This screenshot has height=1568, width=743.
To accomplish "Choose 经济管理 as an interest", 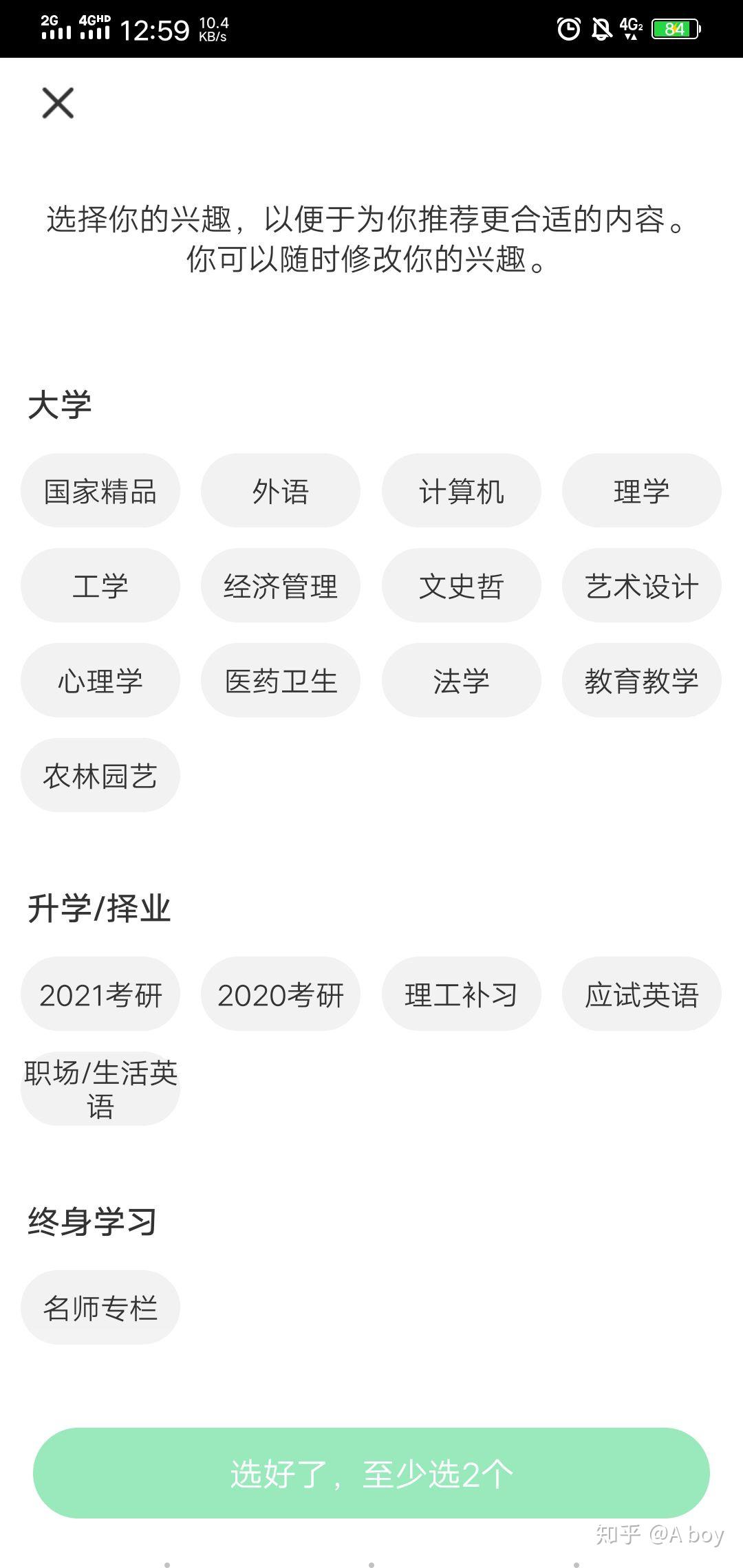I will (281, 586).
